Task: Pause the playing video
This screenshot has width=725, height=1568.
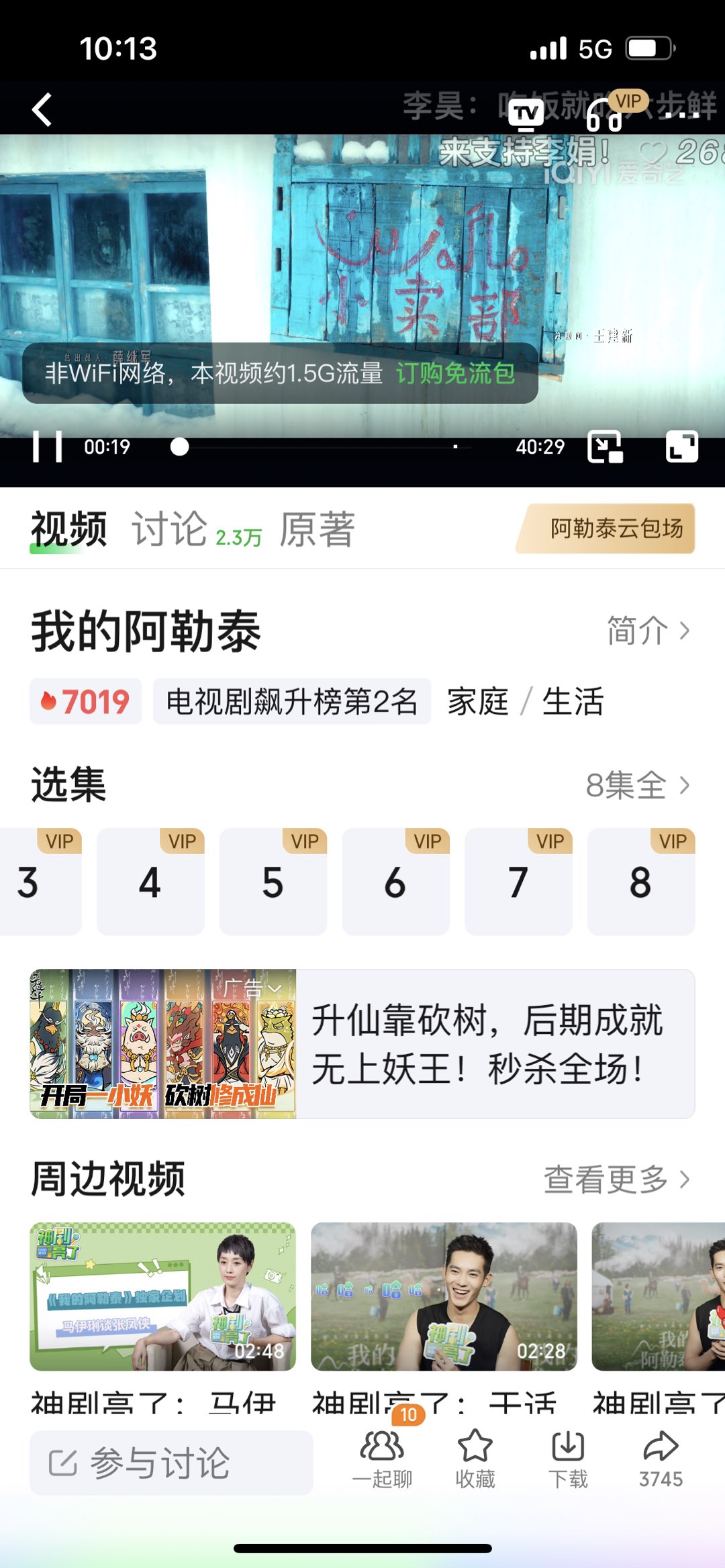Action: tap(48, 447)
